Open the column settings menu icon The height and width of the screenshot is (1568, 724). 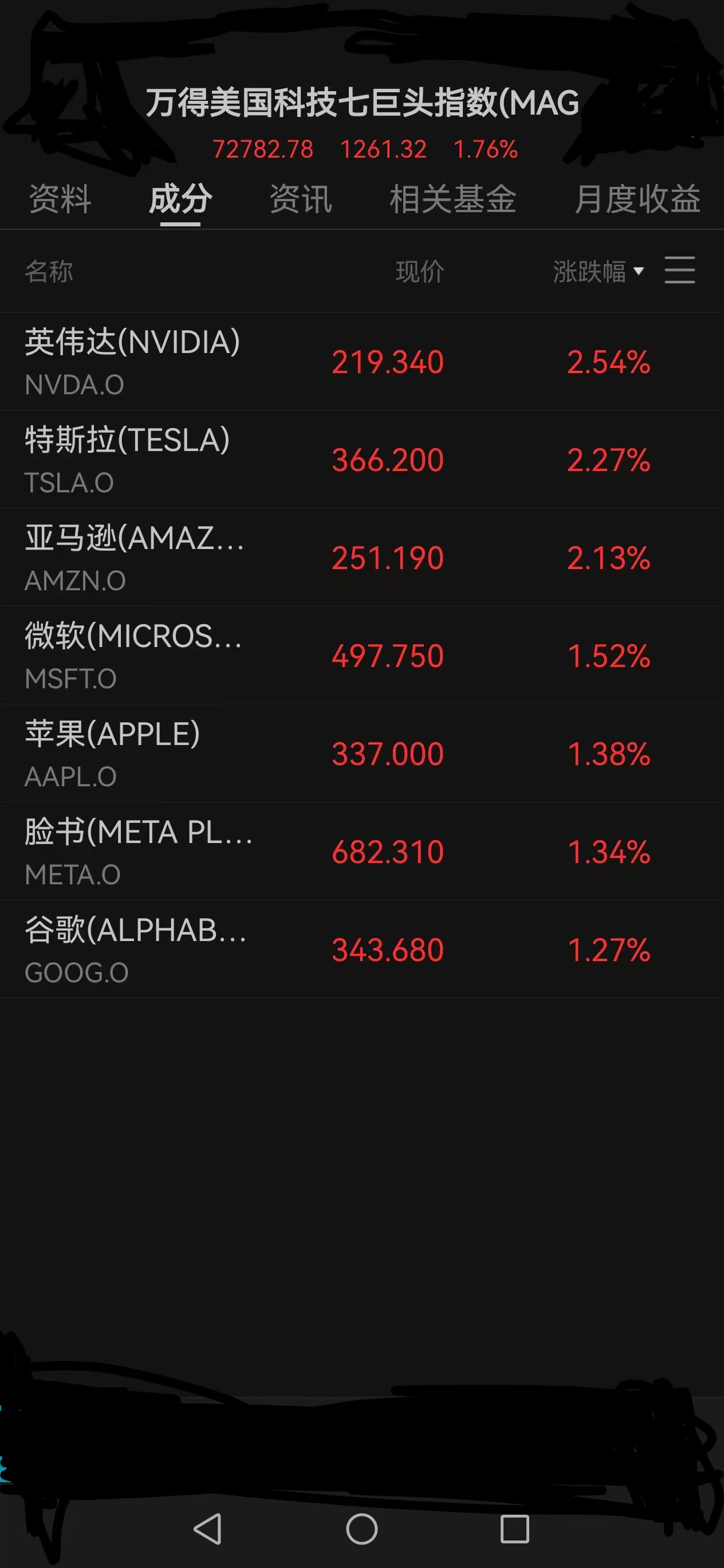pos(679,270)
